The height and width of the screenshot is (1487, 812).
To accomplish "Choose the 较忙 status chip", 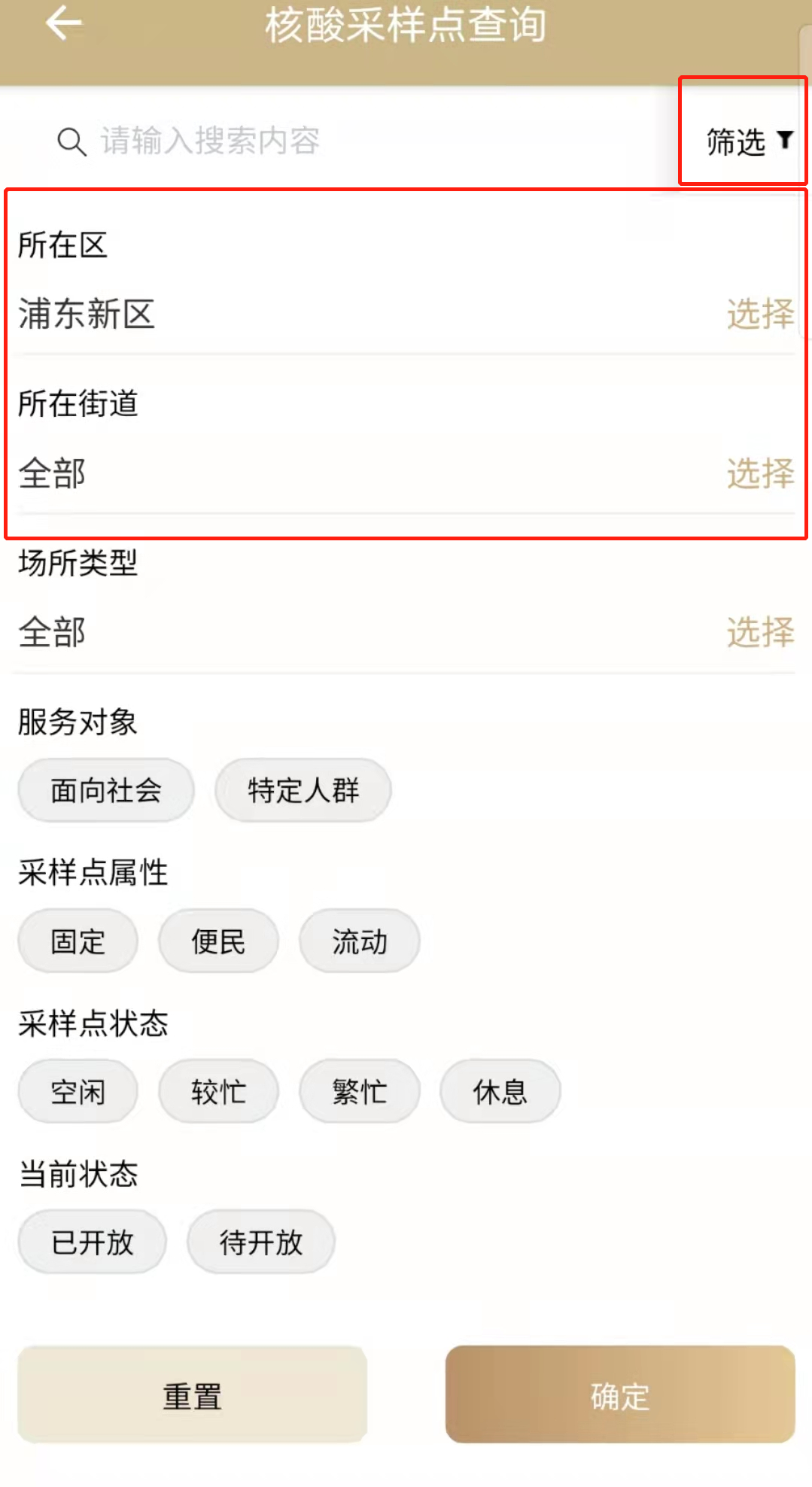I will [218, 1091].
